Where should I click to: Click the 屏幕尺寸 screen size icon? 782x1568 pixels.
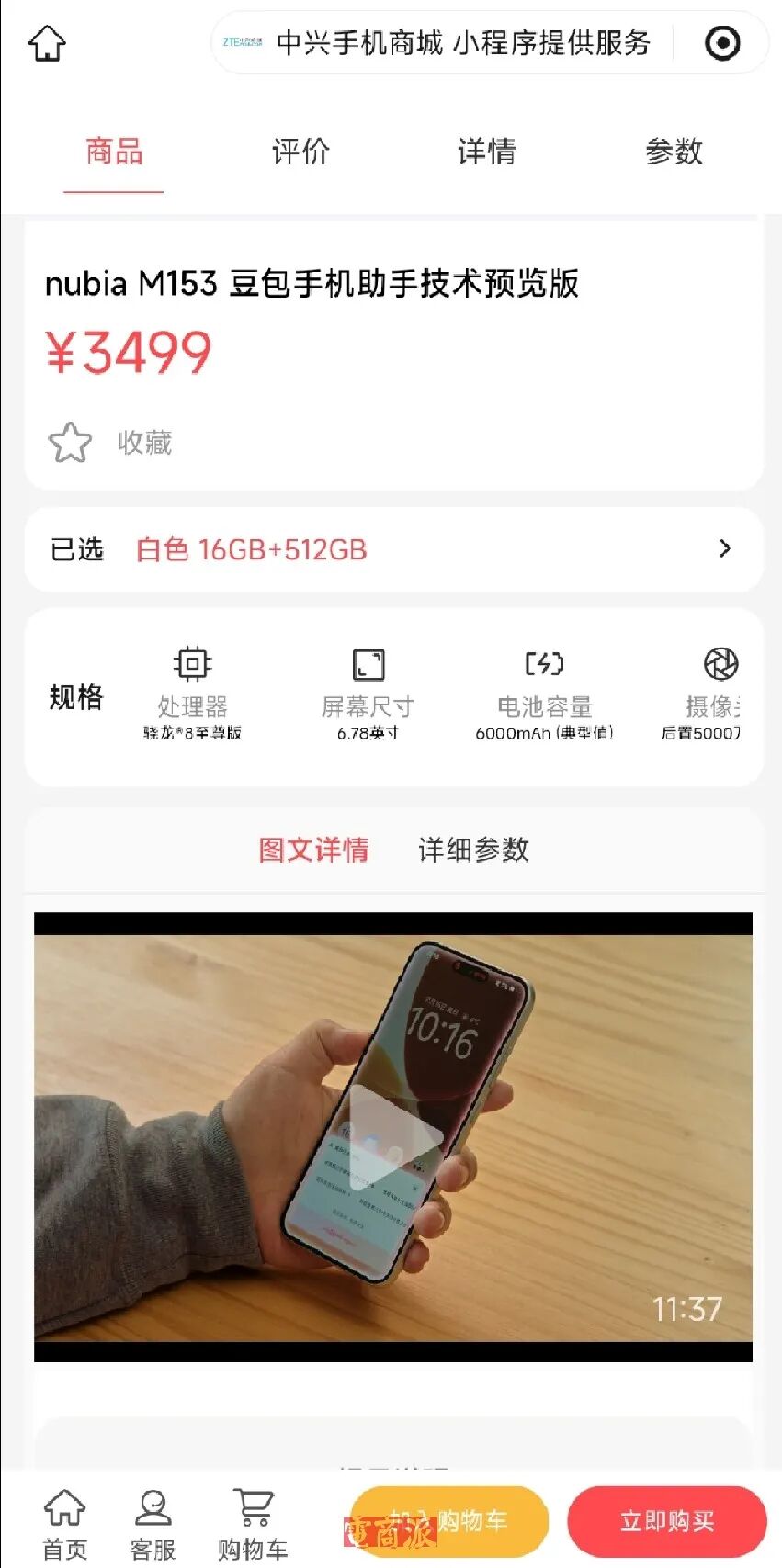(368, 663)
